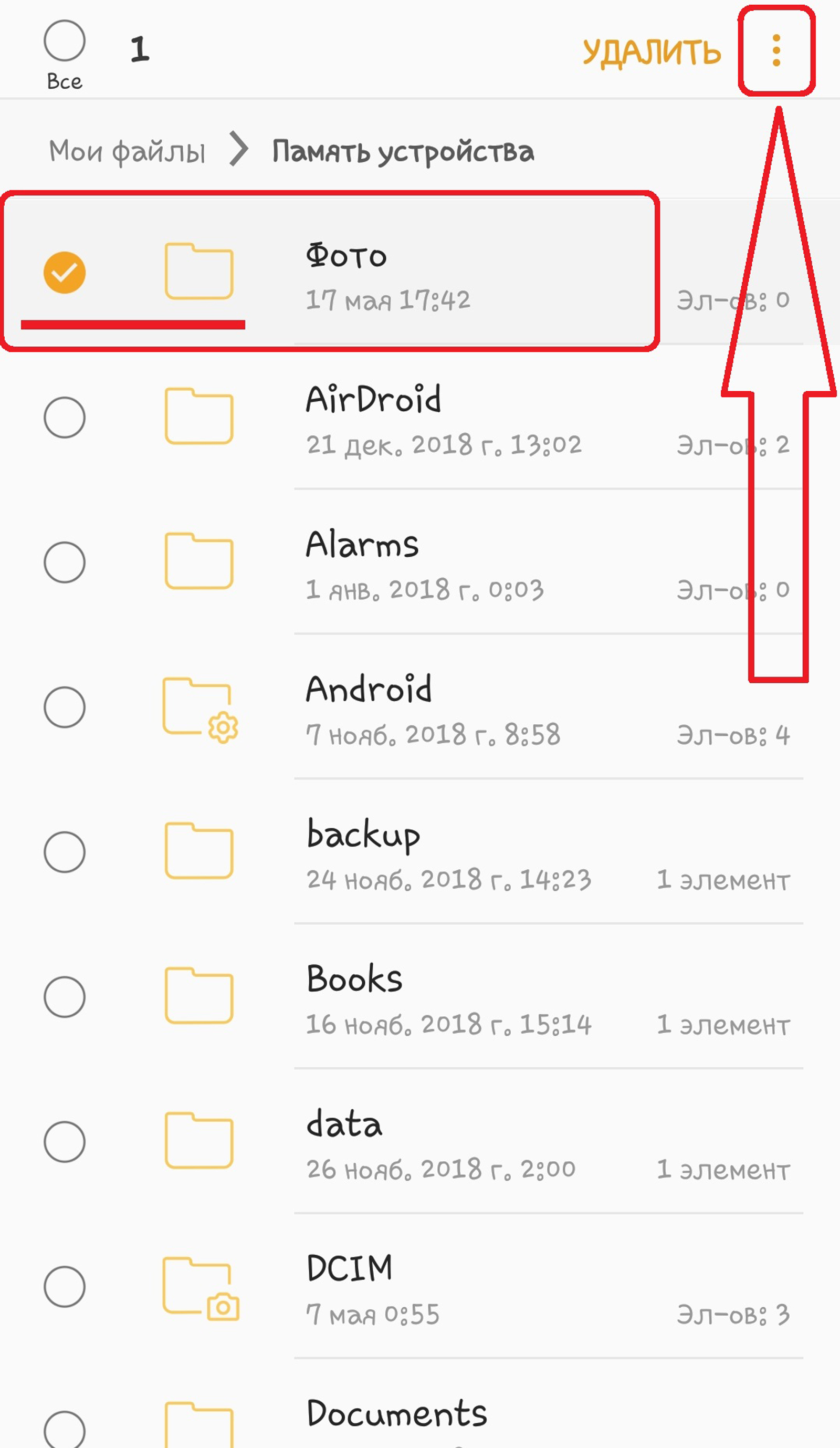This screenshot has width=840, height=1448.
Task: Select all items with the Все circle
Action: tap(65, 41)
